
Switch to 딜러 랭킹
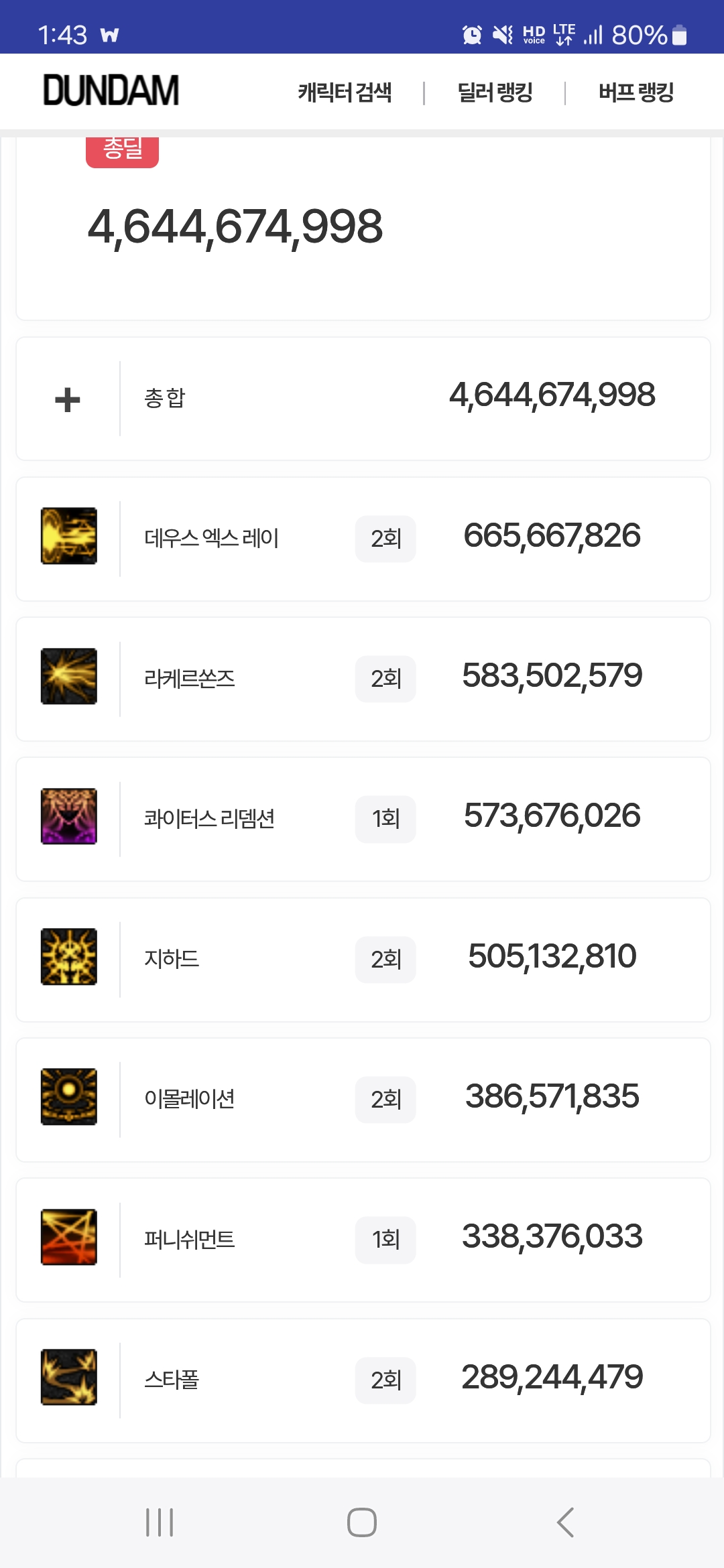[x=495, y=92]
